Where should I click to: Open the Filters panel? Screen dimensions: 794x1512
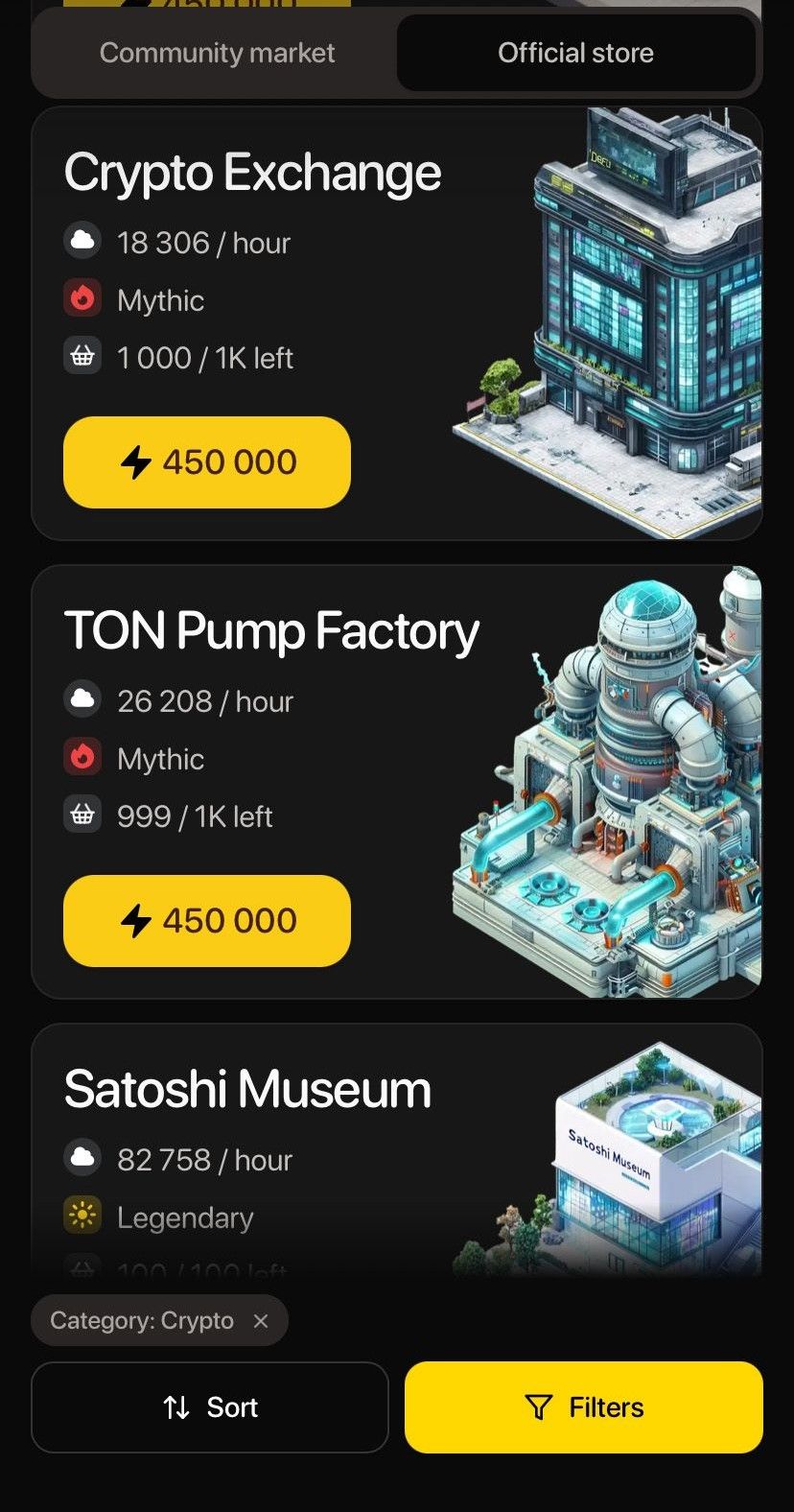582,1406
